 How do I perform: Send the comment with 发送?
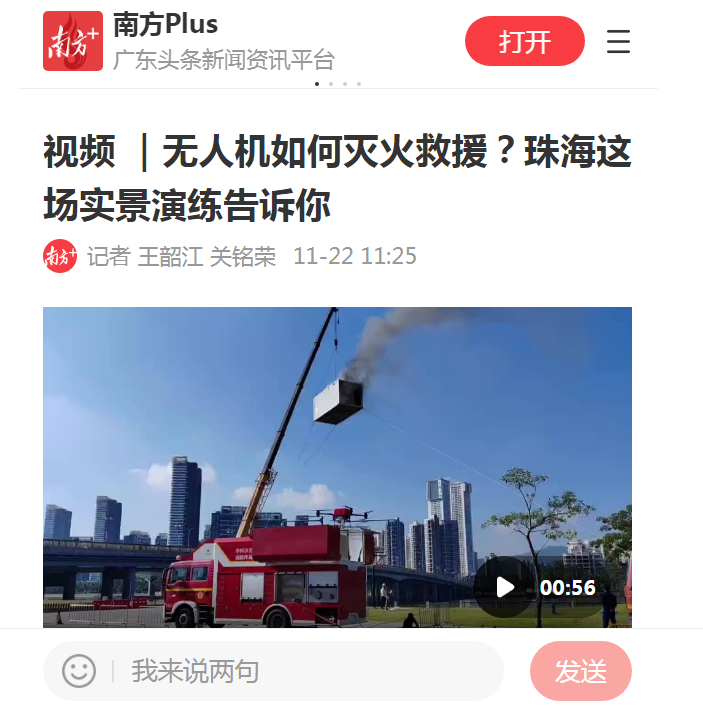pos(581,671)
